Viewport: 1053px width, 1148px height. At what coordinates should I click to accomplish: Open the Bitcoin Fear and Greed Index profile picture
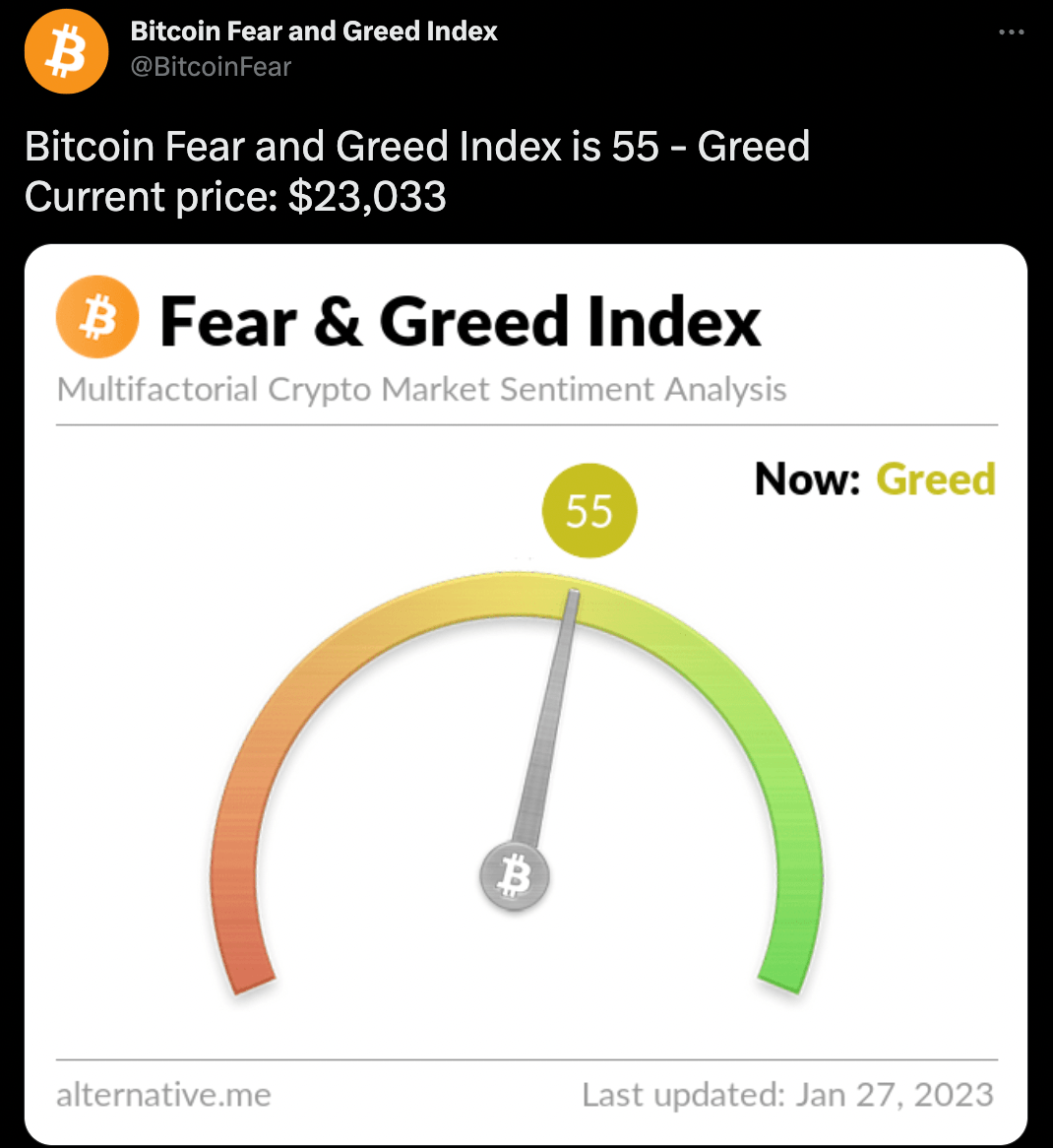tap(66, 51)
